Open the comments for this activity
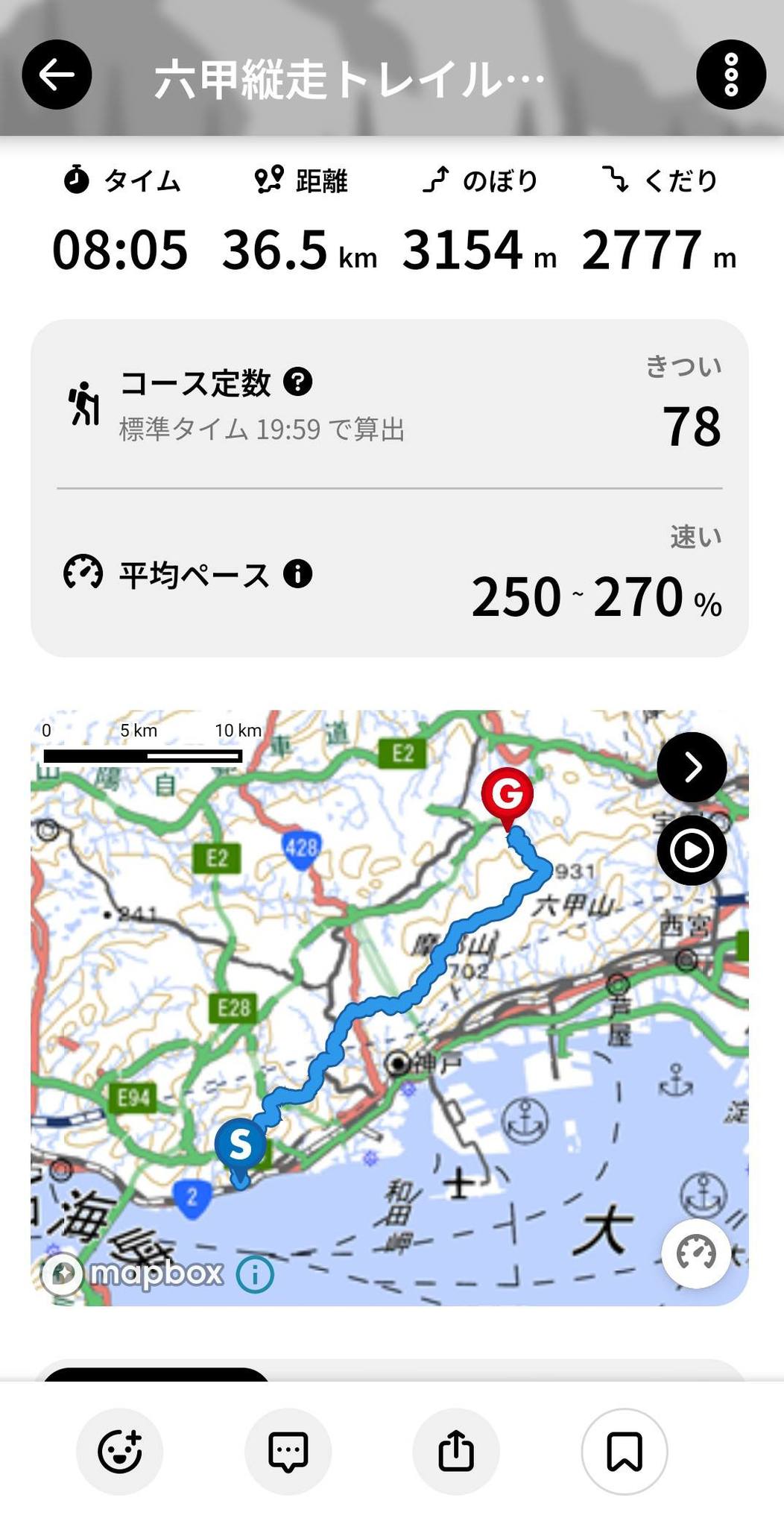 click(288, 1452)
